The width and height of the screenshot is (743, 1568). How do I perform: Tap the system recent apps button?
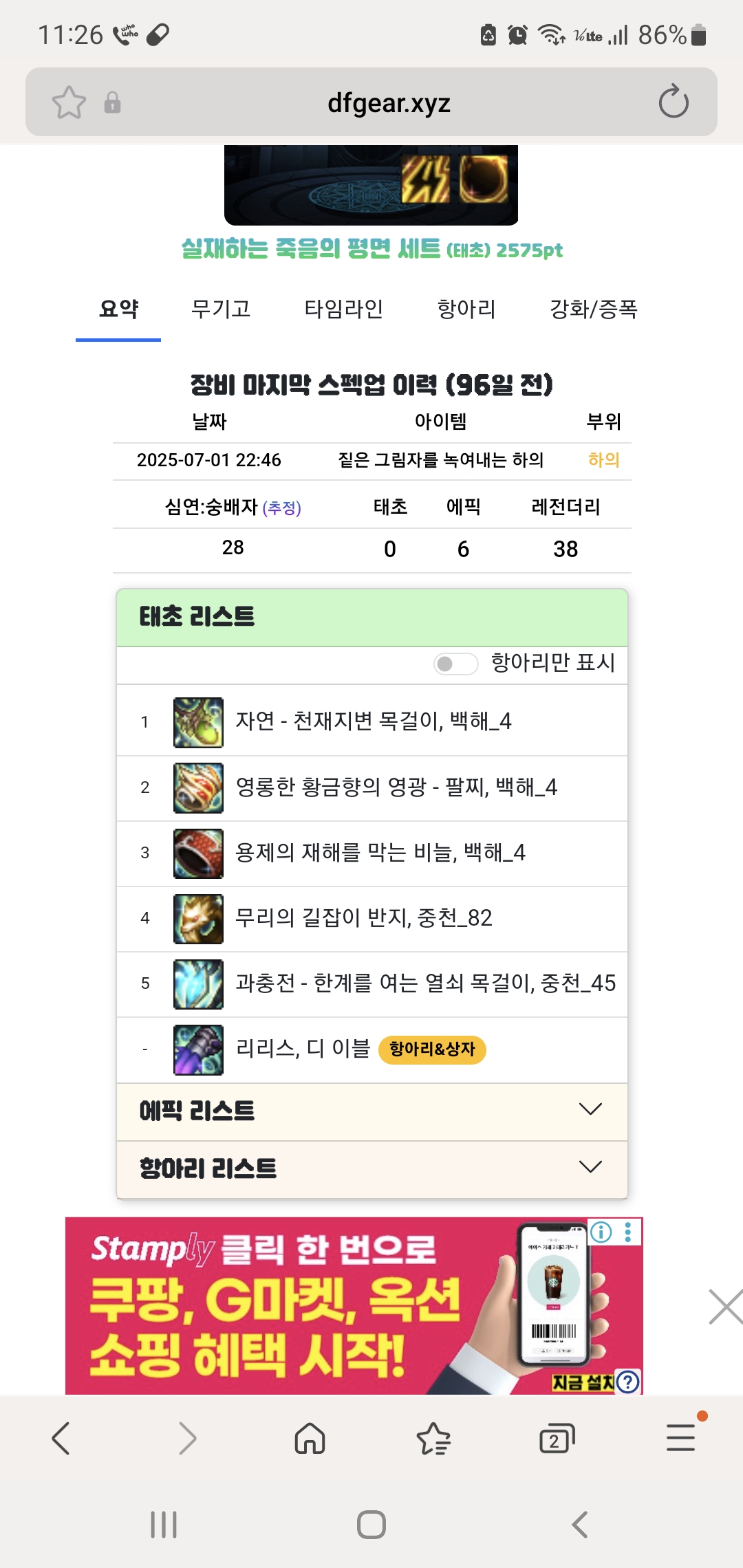coord(164,1525)
